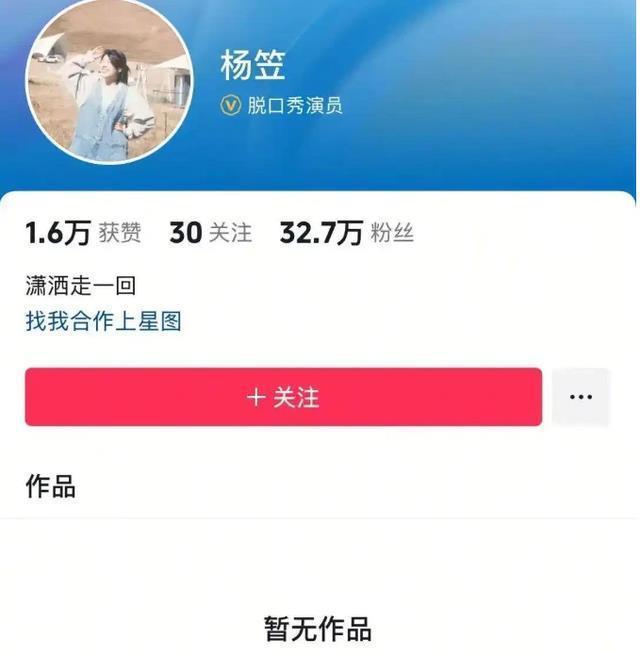Open the 32.7万 粉丝 followers list
The image size is (640, 653).
[346, 234]
